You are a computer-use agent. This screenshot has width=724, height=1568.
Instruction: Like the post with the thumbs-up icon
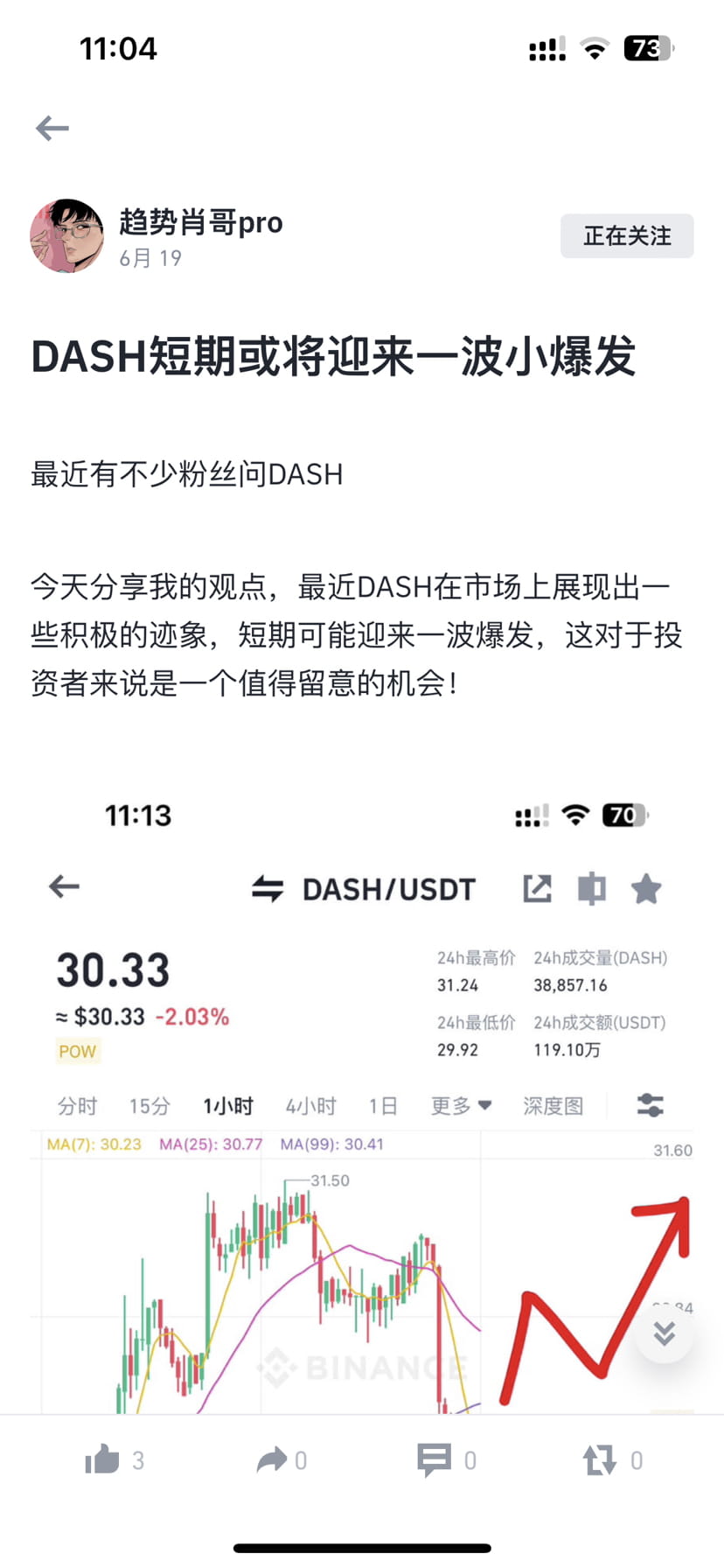[102, 1459]
